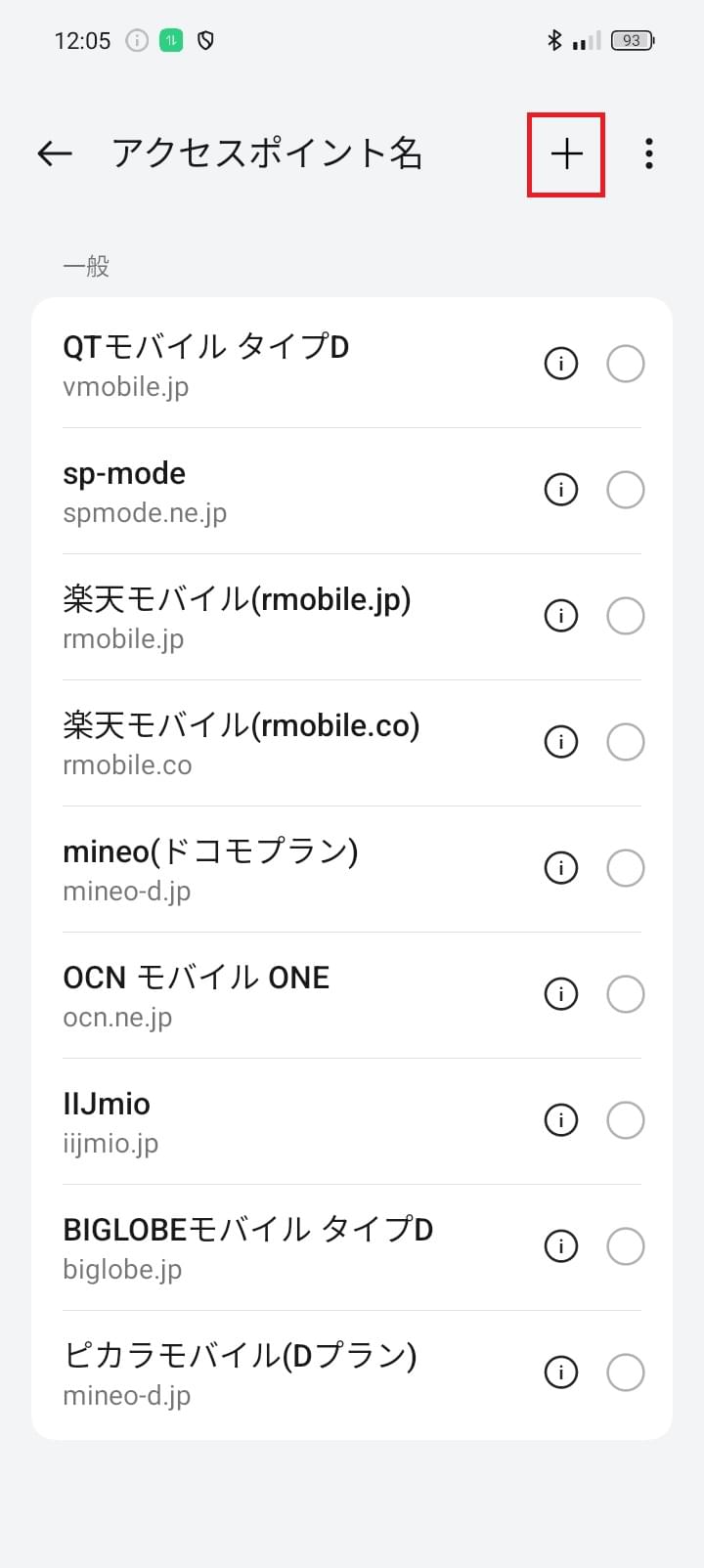Open info icon for IIJmio APN
Viewport: 704px width, 1568px height.
[x=560, y=1120]
